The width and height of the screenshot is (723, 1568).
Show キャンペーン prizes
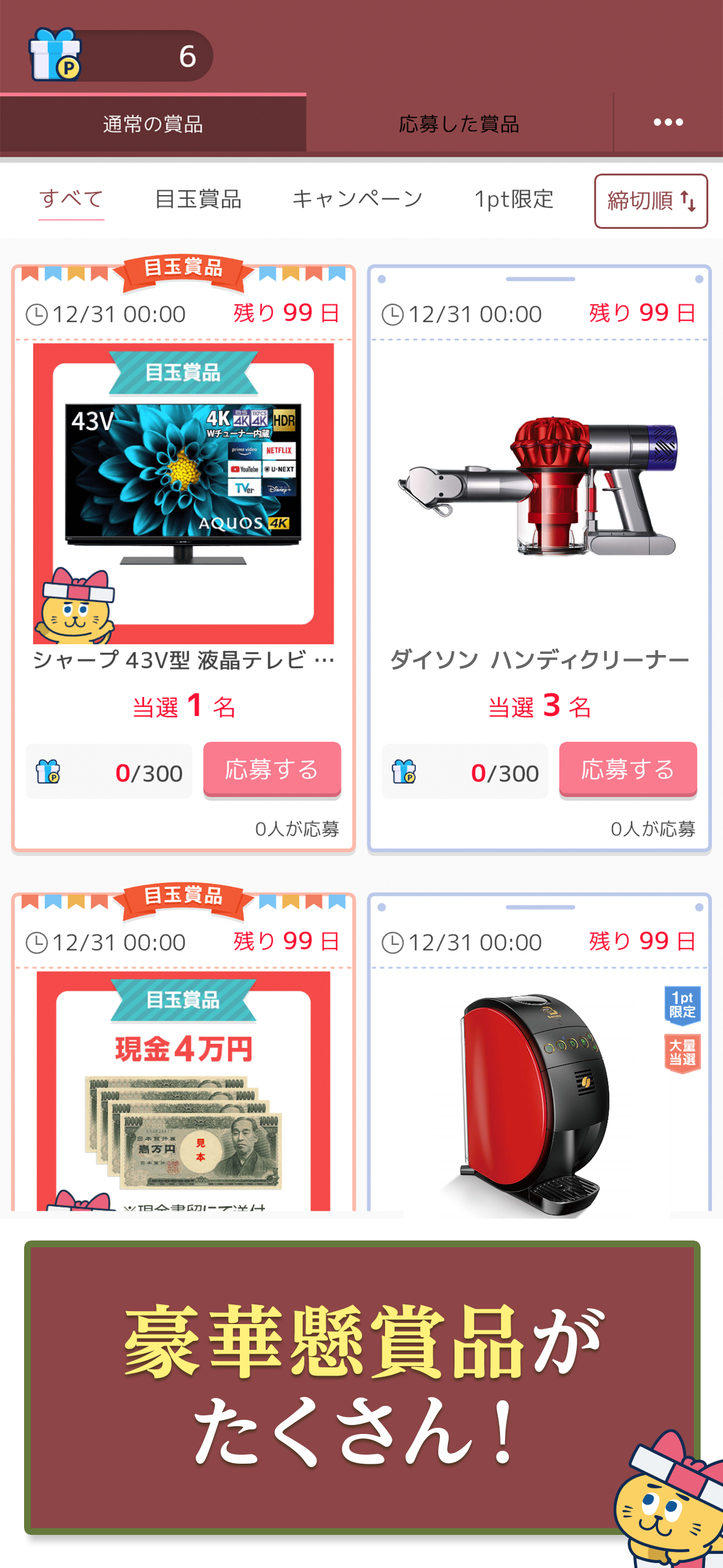(357, 199)
